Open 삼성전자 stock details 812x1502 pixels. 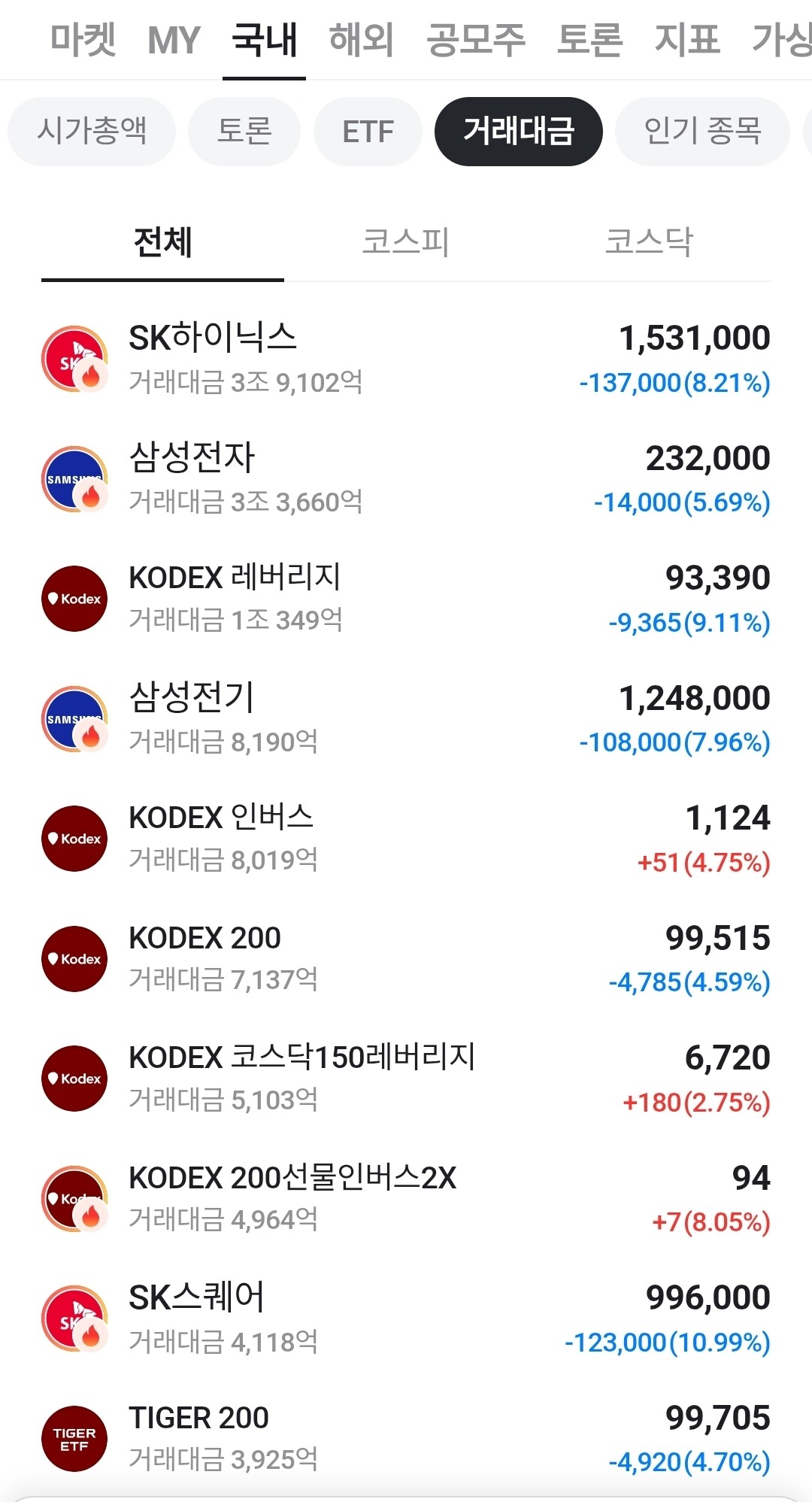pos(406,479)
